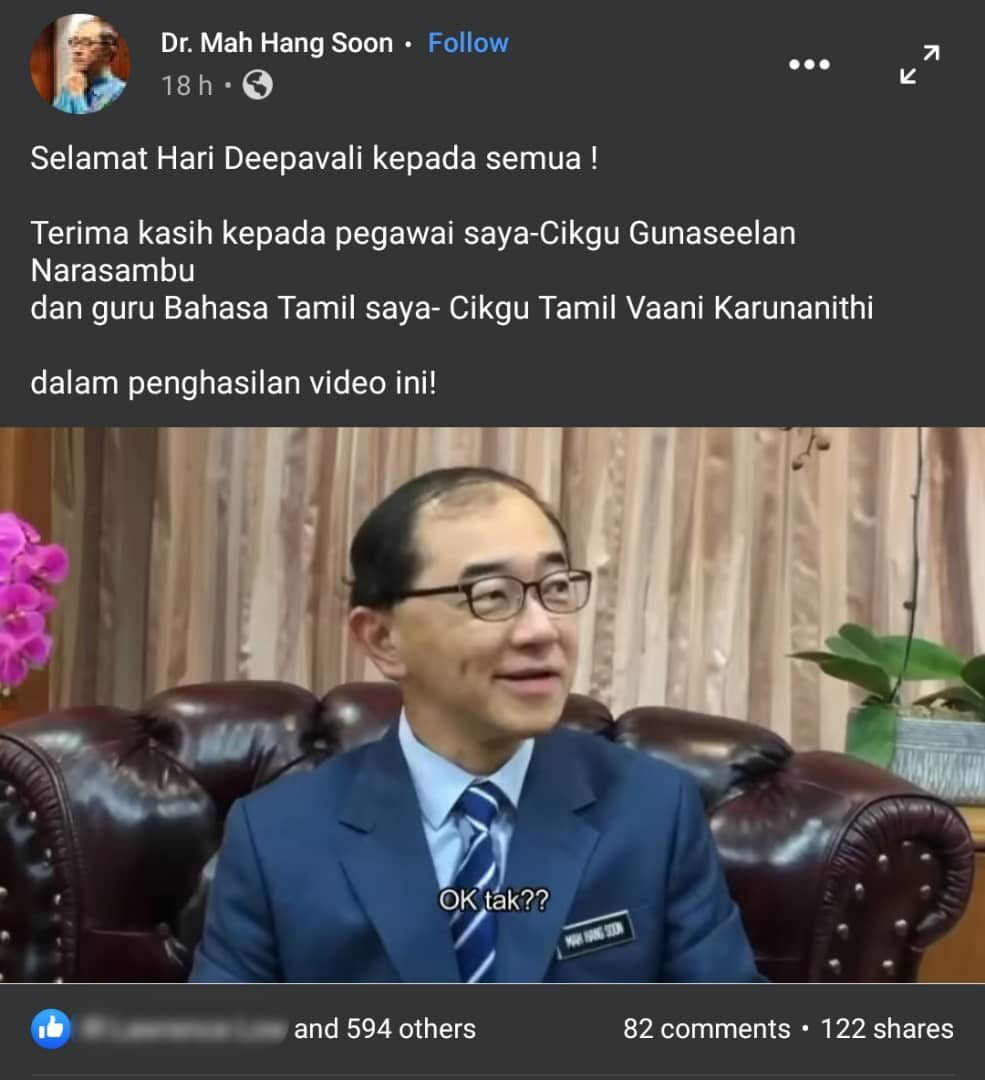Follow Dr. Mah Hang Soon

[468, 43]
